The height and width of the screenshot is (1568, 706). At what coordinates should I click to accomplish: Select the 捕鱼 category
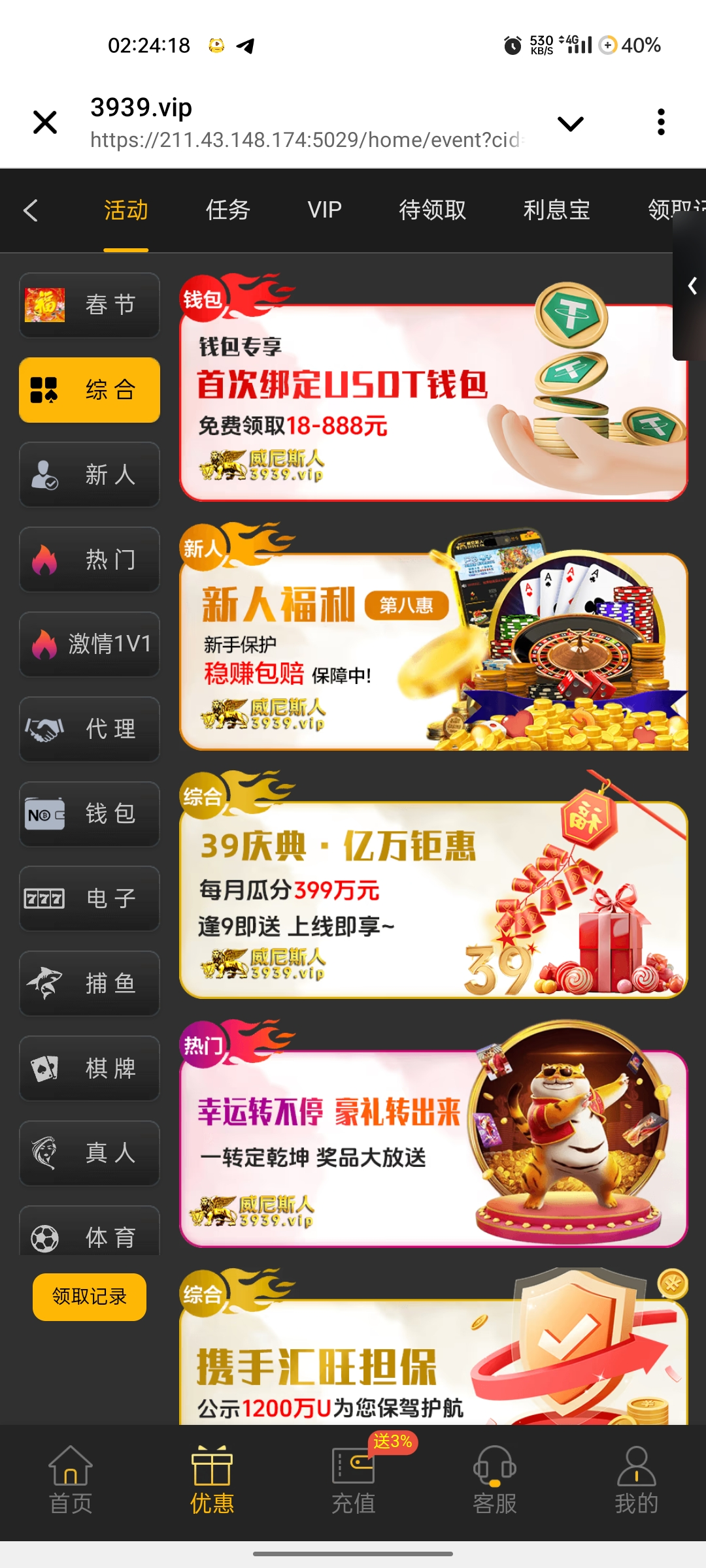90,984
